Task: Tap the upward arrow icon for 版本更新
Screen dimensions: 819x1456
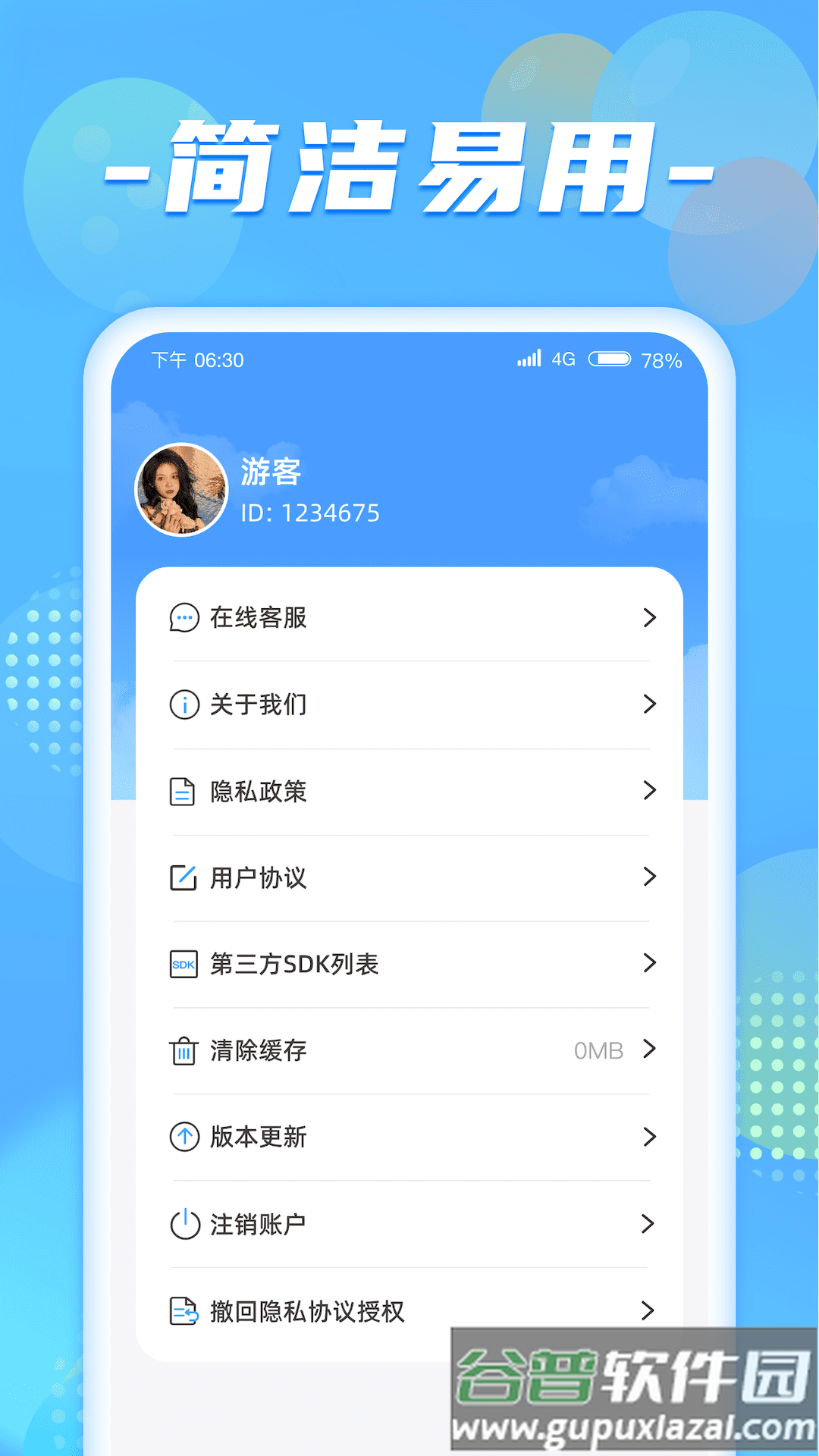Action: (183, 1137)
